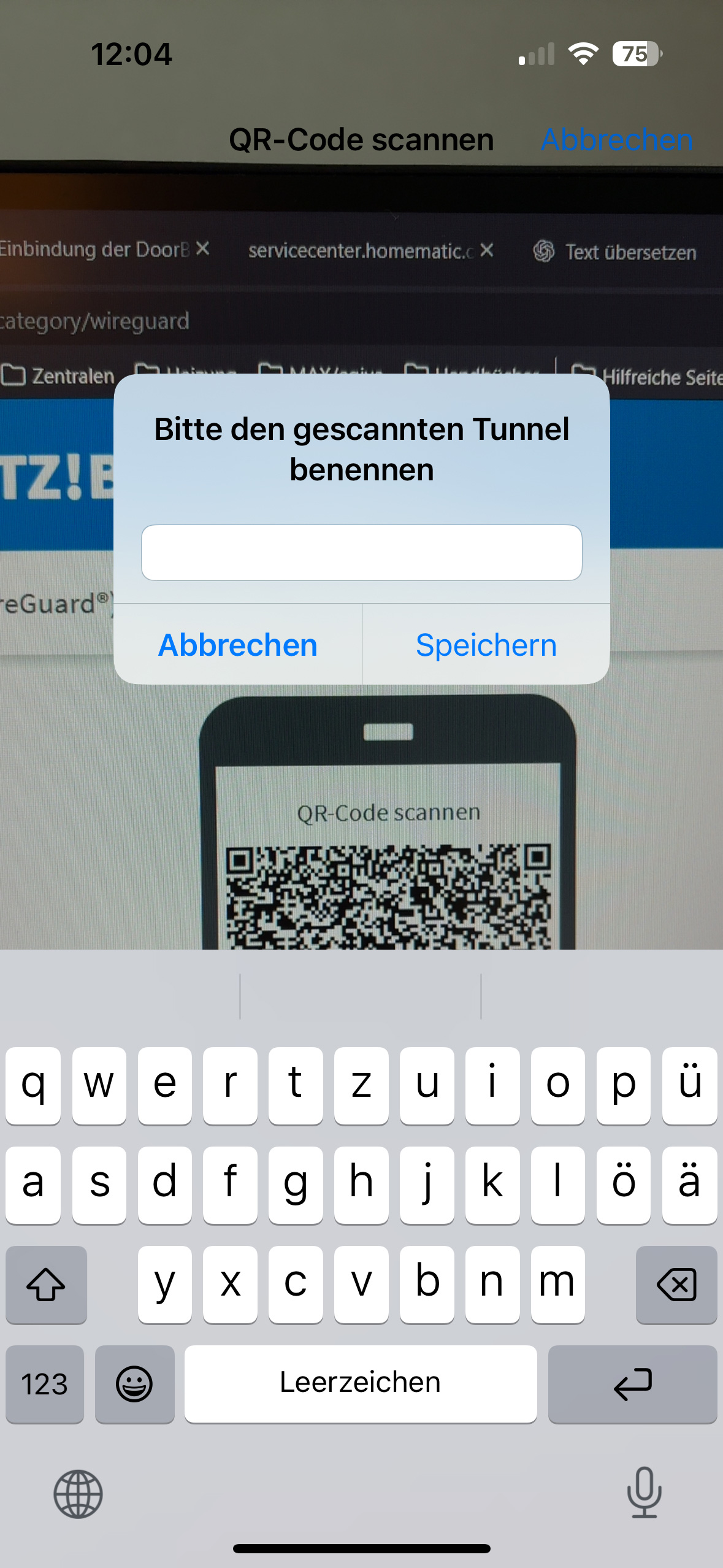Enable shift on the keyboard
This screenshot has width=723, height=1568.
[46, 1285]
